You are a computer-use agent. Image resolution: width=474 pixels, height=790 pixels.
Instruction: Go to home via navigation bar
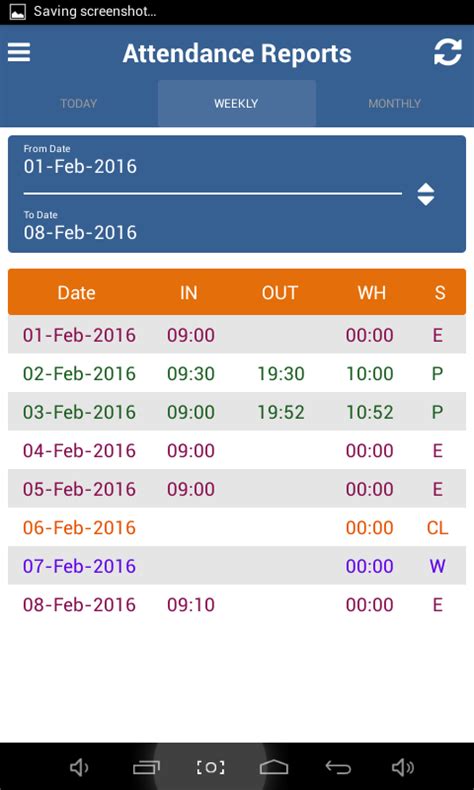pos(274,767)
